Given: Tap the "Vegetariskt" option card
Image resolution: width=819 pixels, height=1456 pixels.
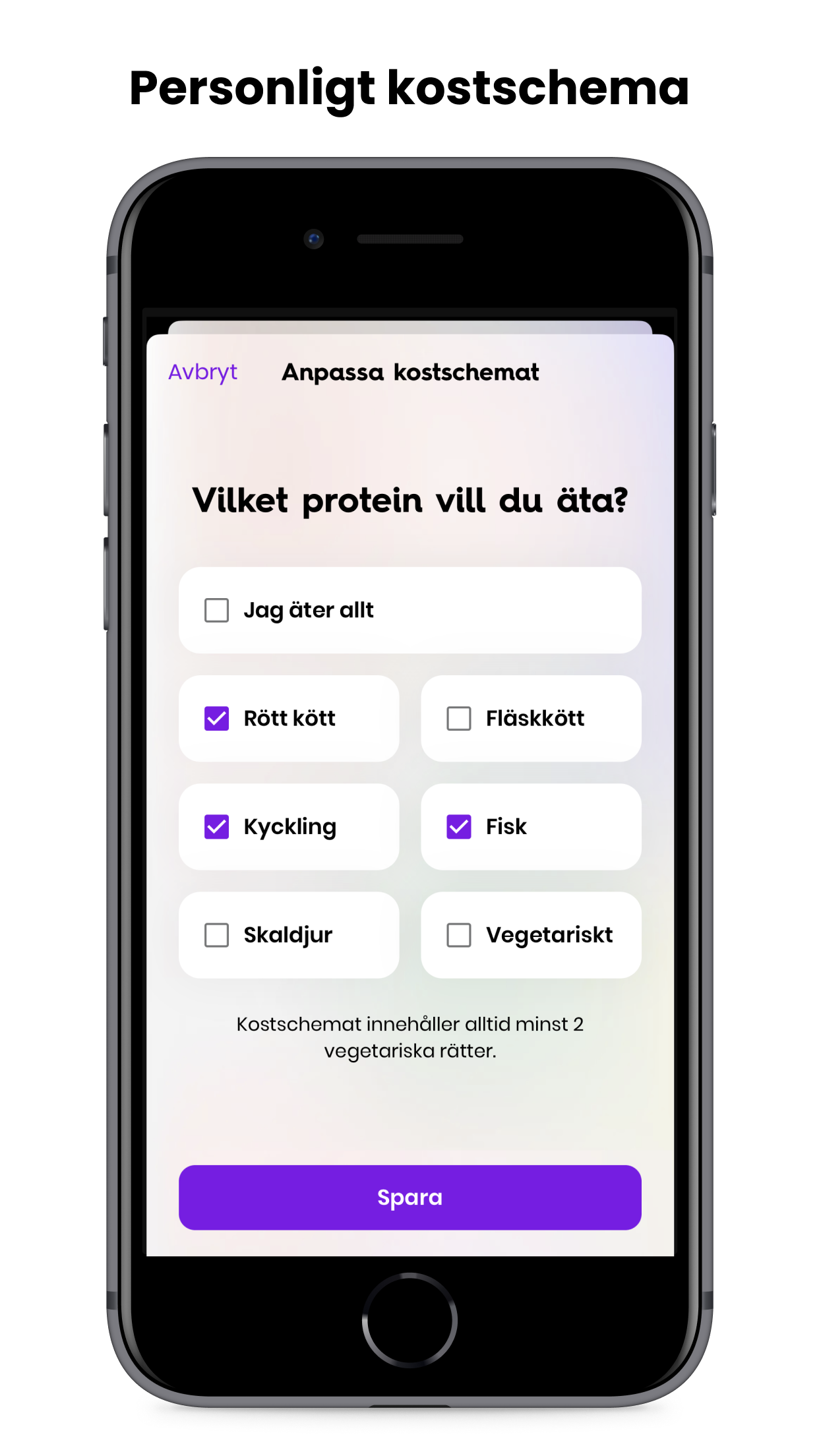Looking at the screenshot, I should point(531,934).
